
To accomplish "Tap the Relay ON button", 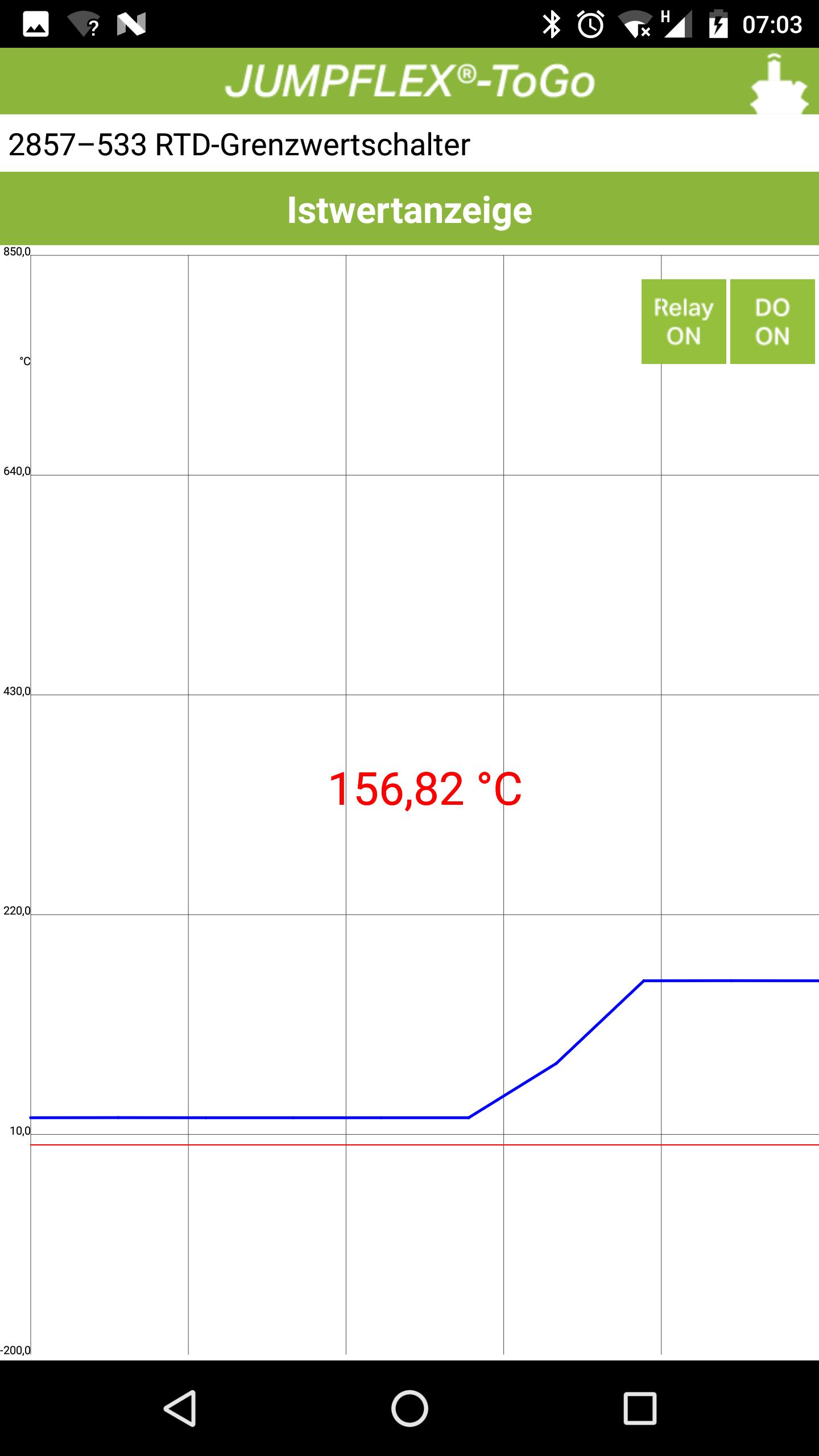I will click(x=683, y=321).
